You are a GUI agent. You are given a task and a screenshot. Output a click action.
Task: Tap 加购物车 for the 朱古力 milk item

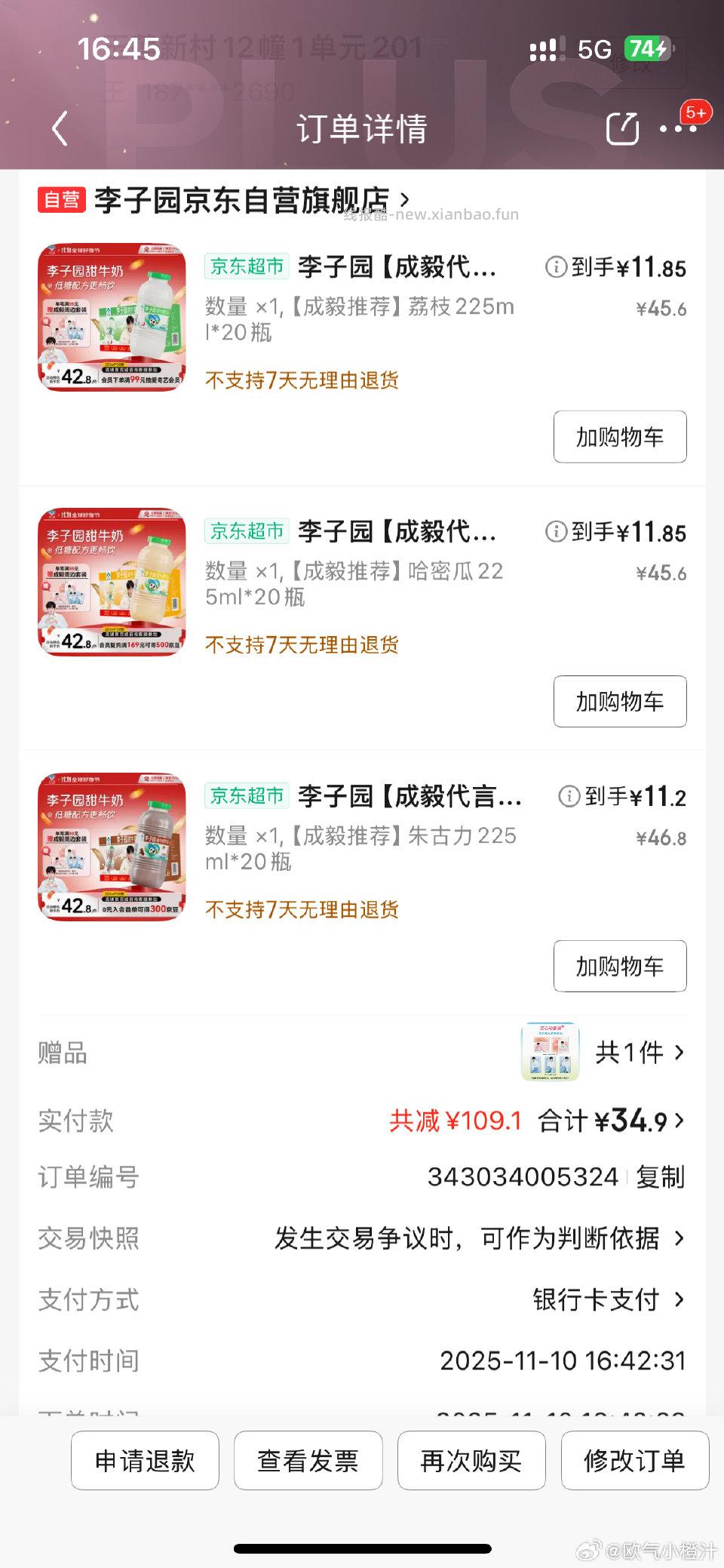tap(619, 967)
